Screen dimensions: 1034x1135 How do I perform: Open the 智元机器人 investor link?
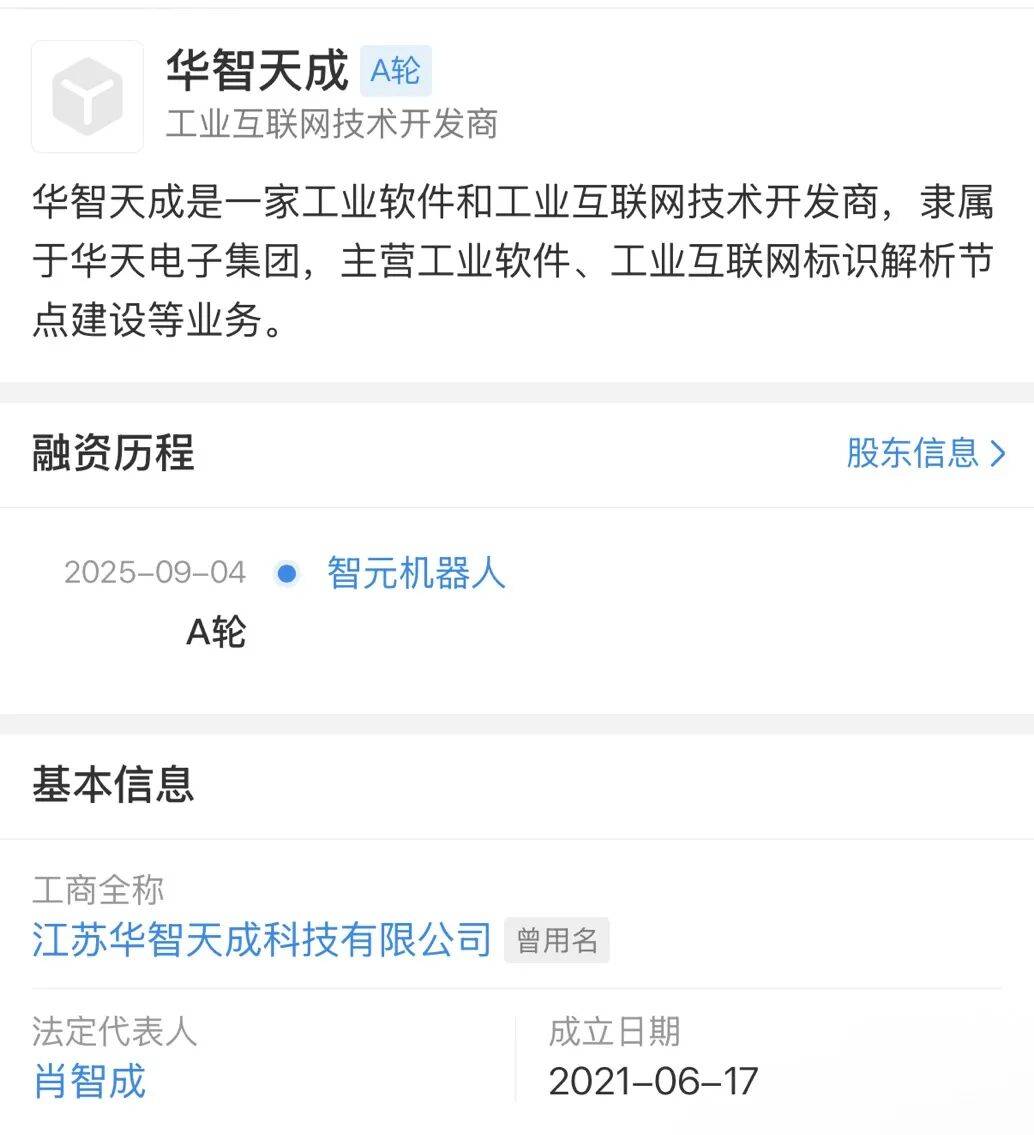pos(414,573)
